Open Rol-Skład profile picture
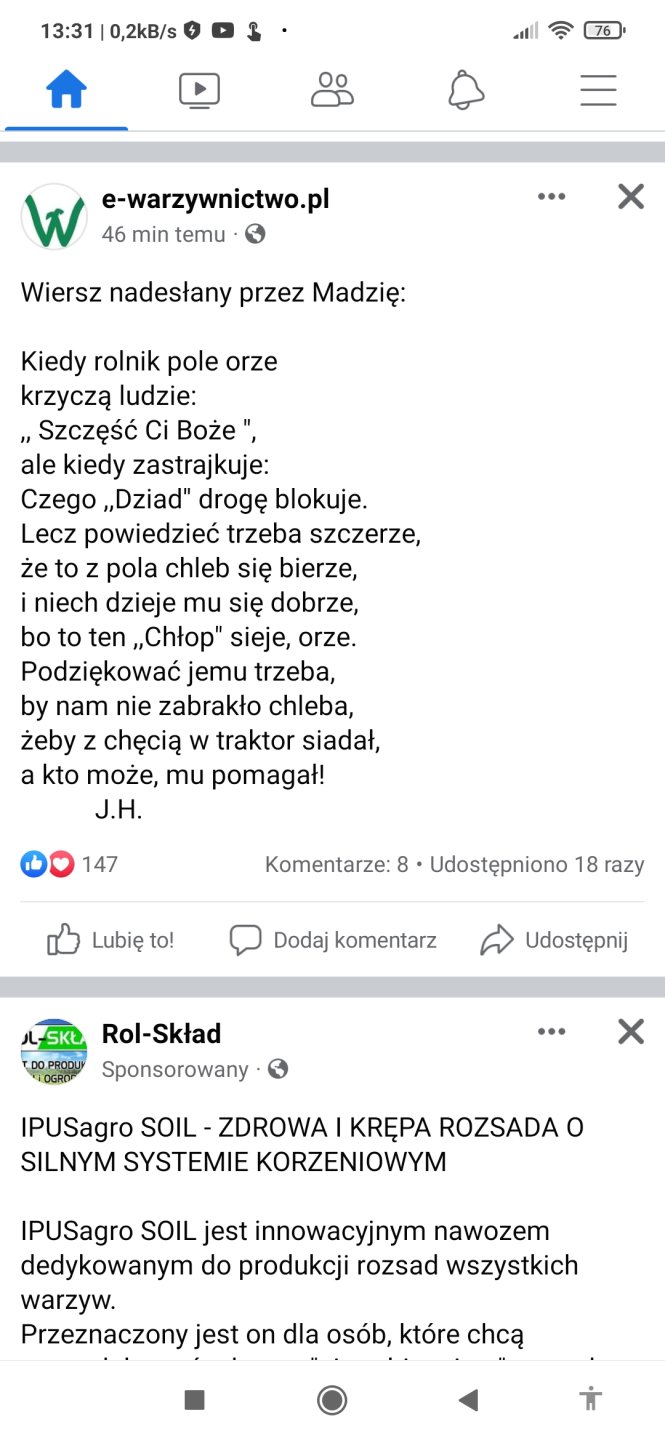 tap(54, 1051)
